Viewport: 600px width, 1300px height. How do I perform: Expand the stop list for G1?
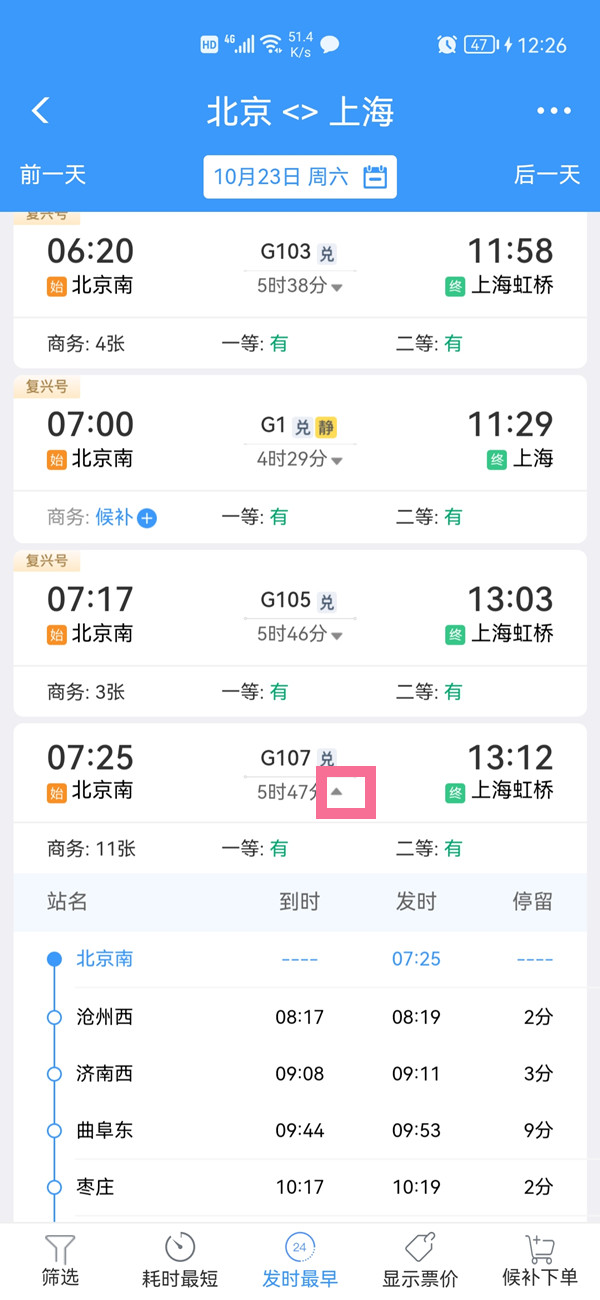337,460
